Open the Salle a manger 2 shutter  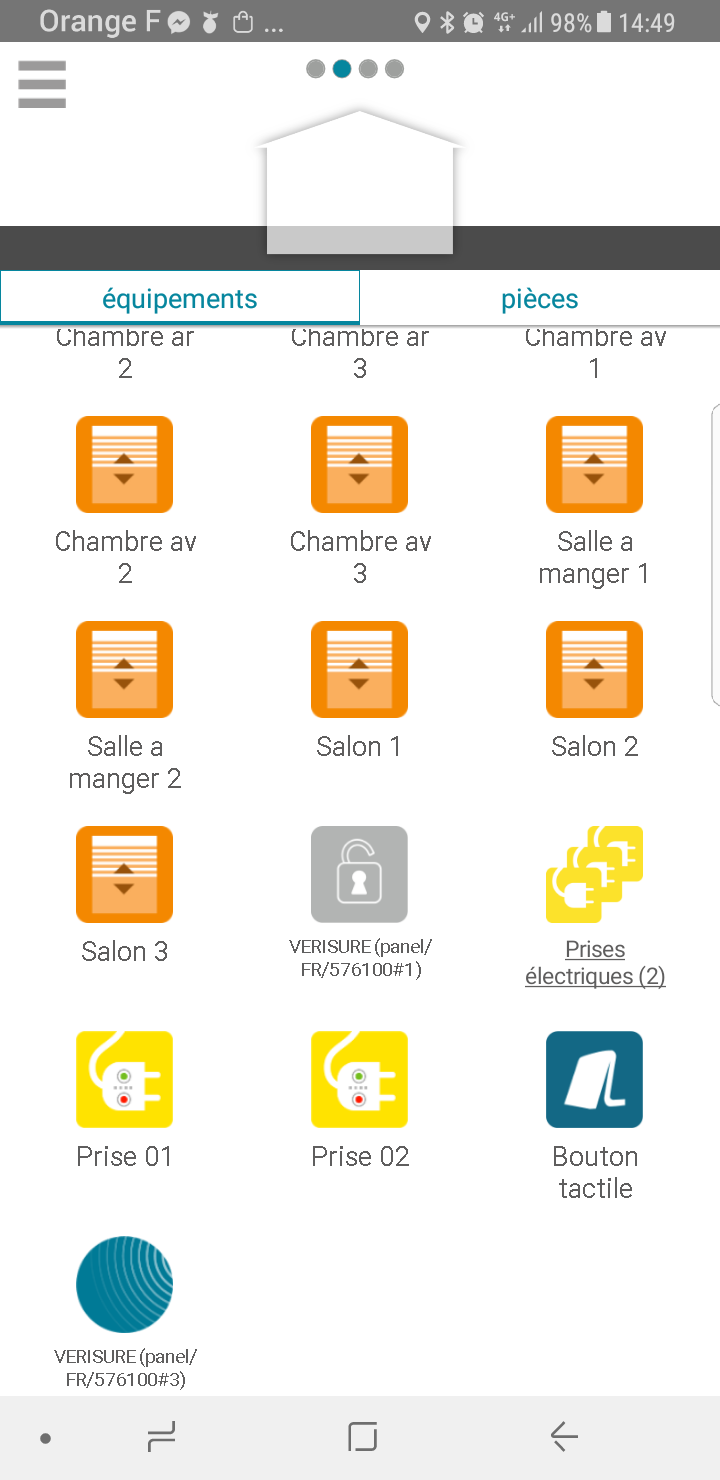(125, 670)
